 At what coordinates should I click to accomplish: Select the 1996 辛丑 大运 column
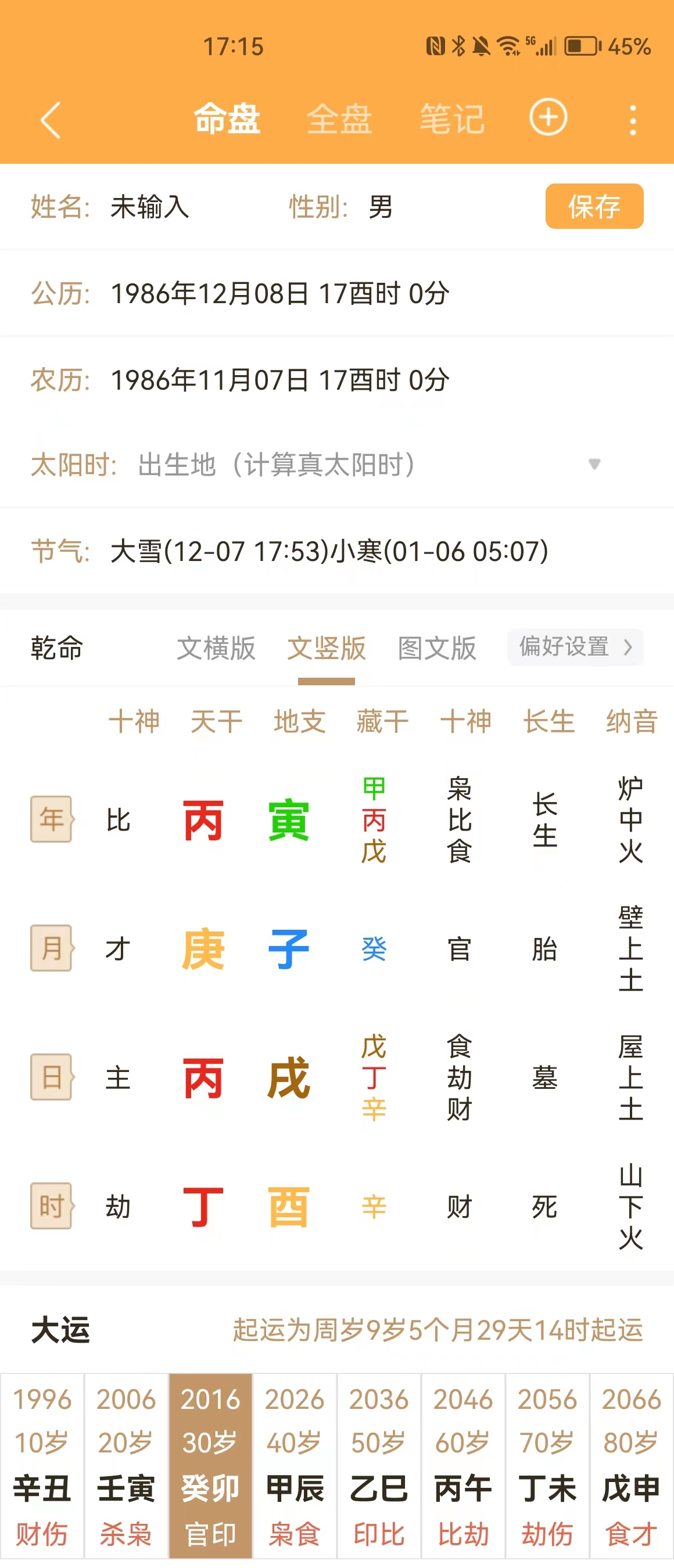[x=42, y=1466]
